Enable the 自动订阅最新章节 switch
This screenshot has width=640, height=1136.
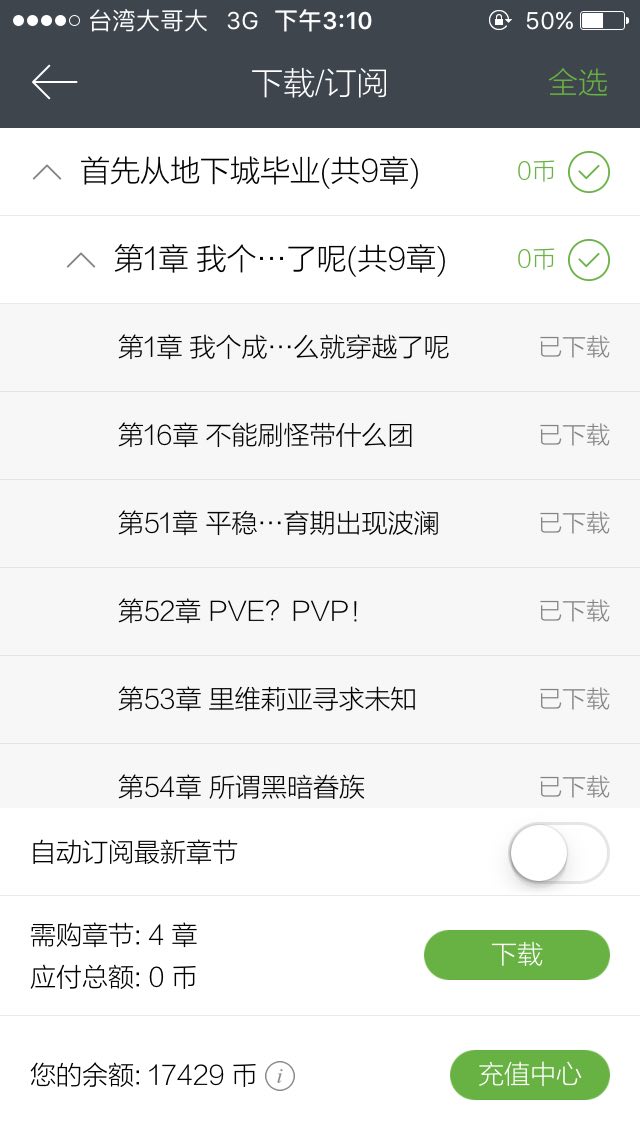click(558, 853)
